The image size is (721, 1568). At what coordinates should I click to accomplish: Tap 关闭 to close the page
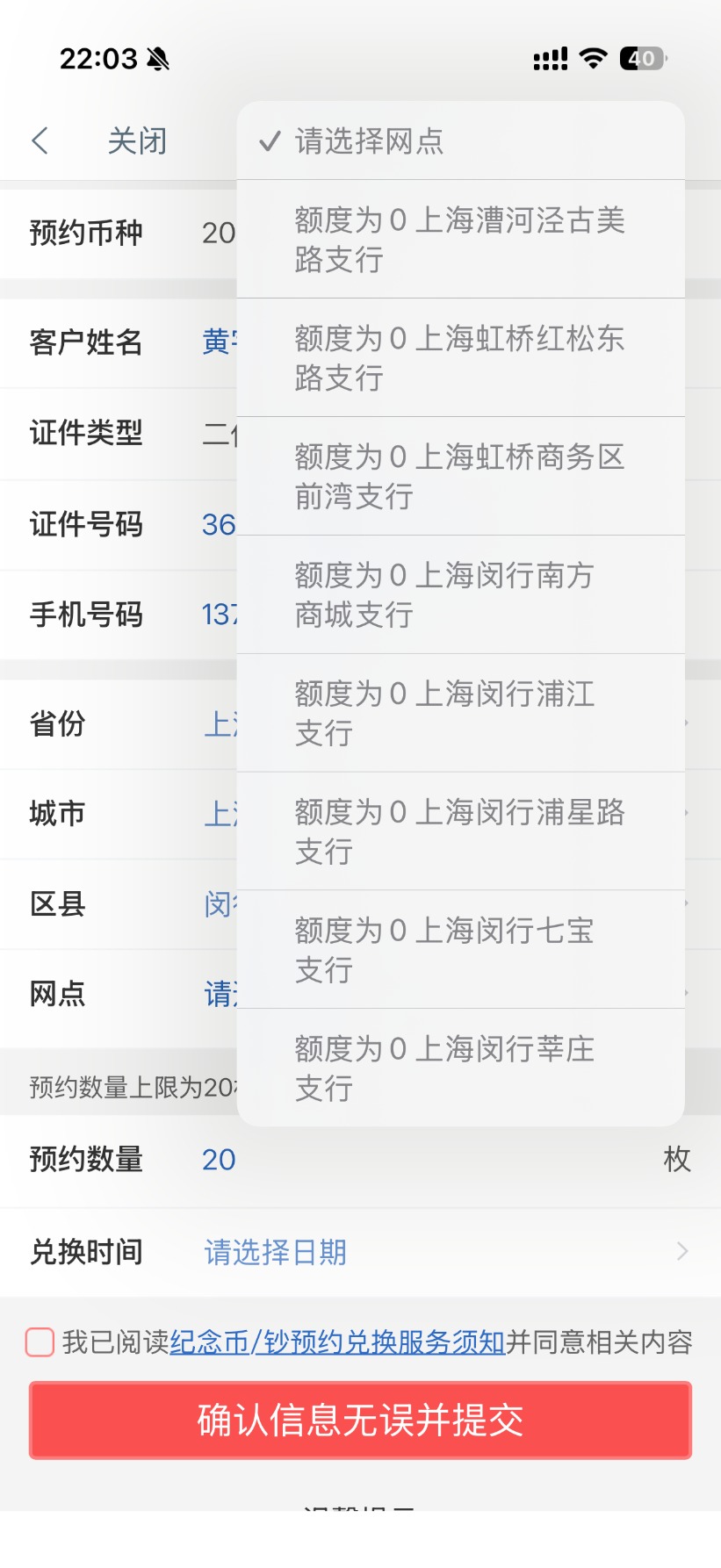[x=137, y=140]
